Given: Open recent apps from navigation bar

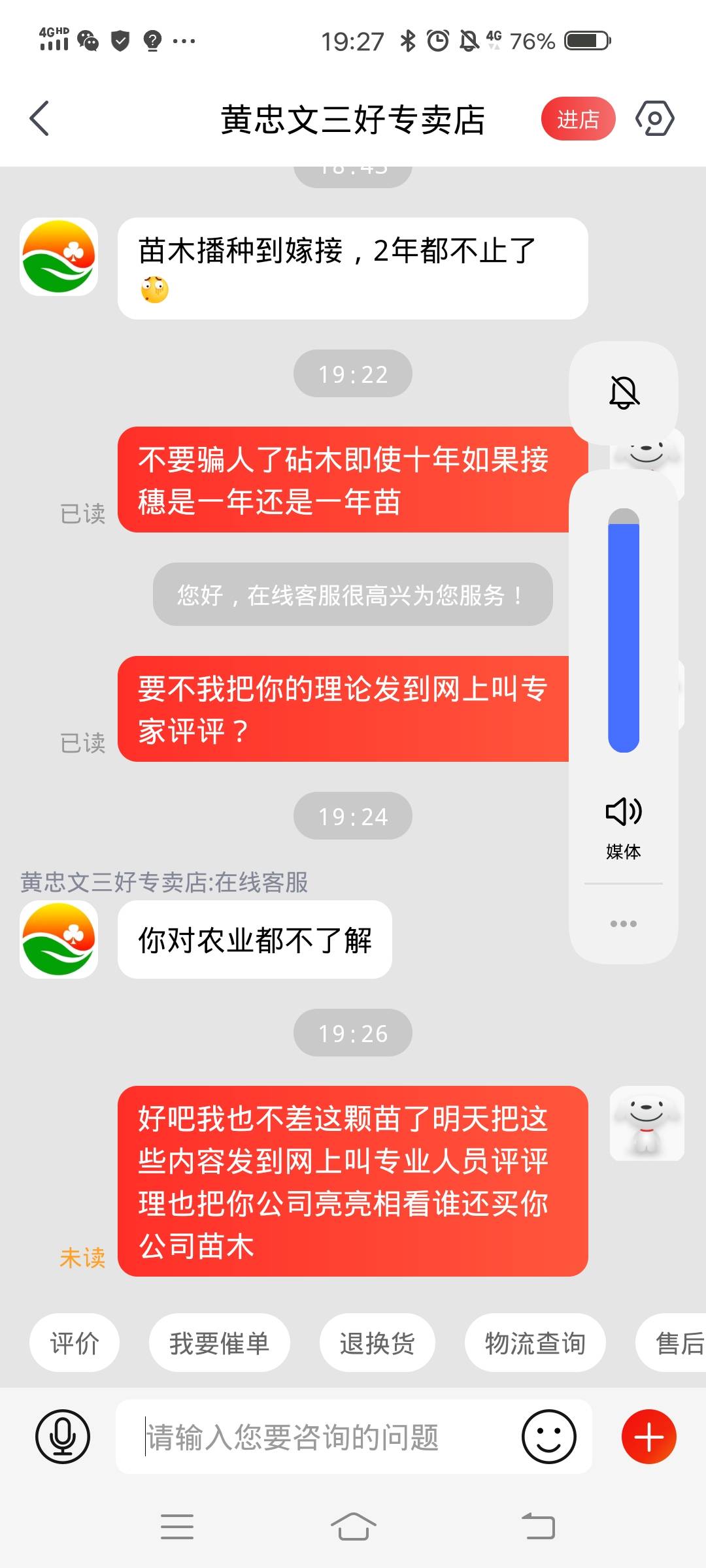Looking at the screenshot, I should (x=177, y=1527).
